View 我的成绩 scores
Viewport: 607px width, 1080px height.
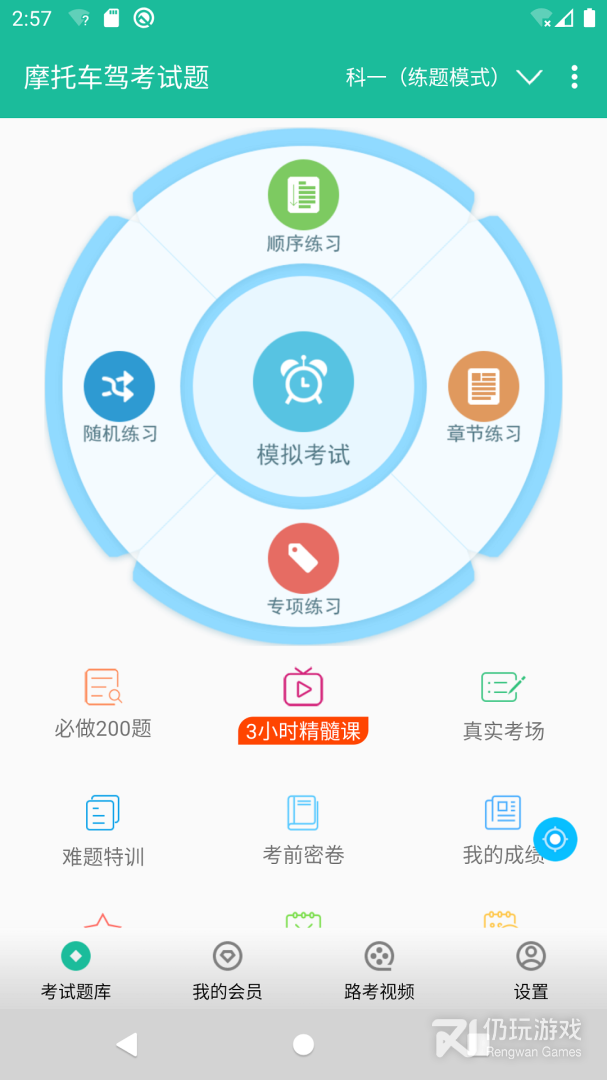tap(503, 830)
